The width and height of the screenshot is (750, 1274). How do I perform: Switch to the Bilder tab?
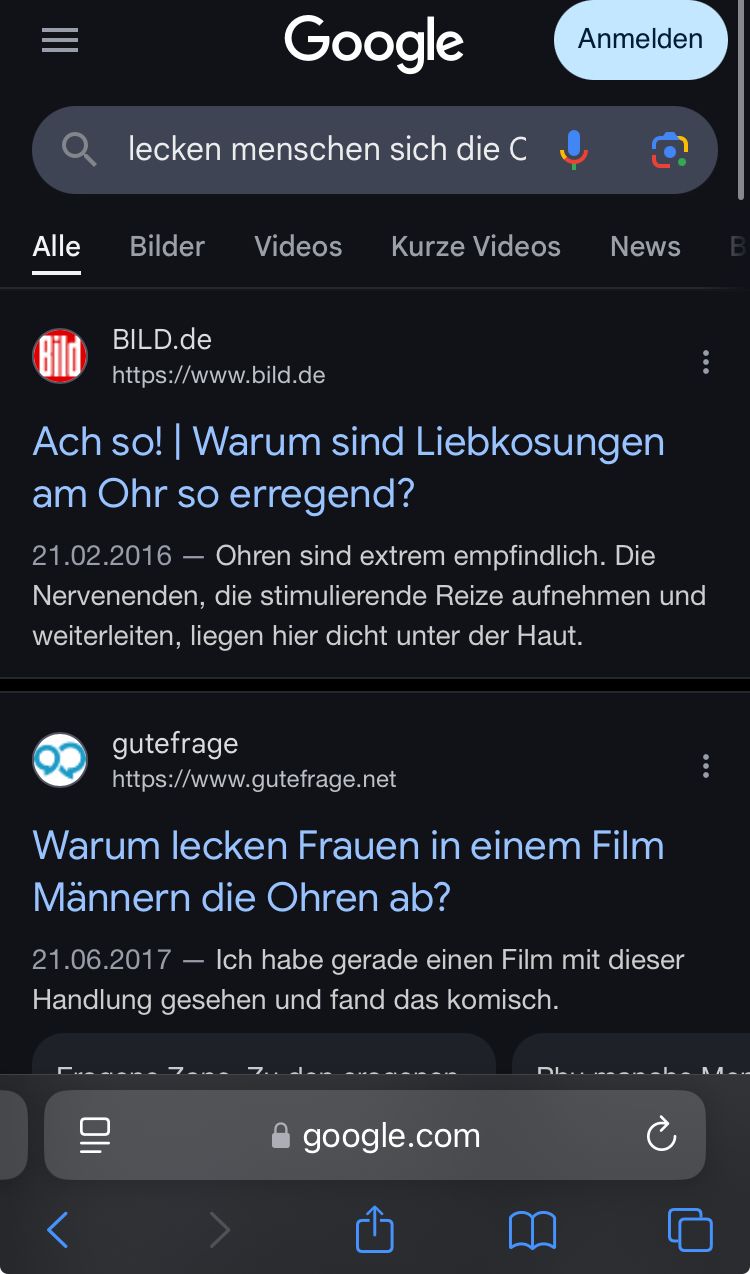coord(167,247)
